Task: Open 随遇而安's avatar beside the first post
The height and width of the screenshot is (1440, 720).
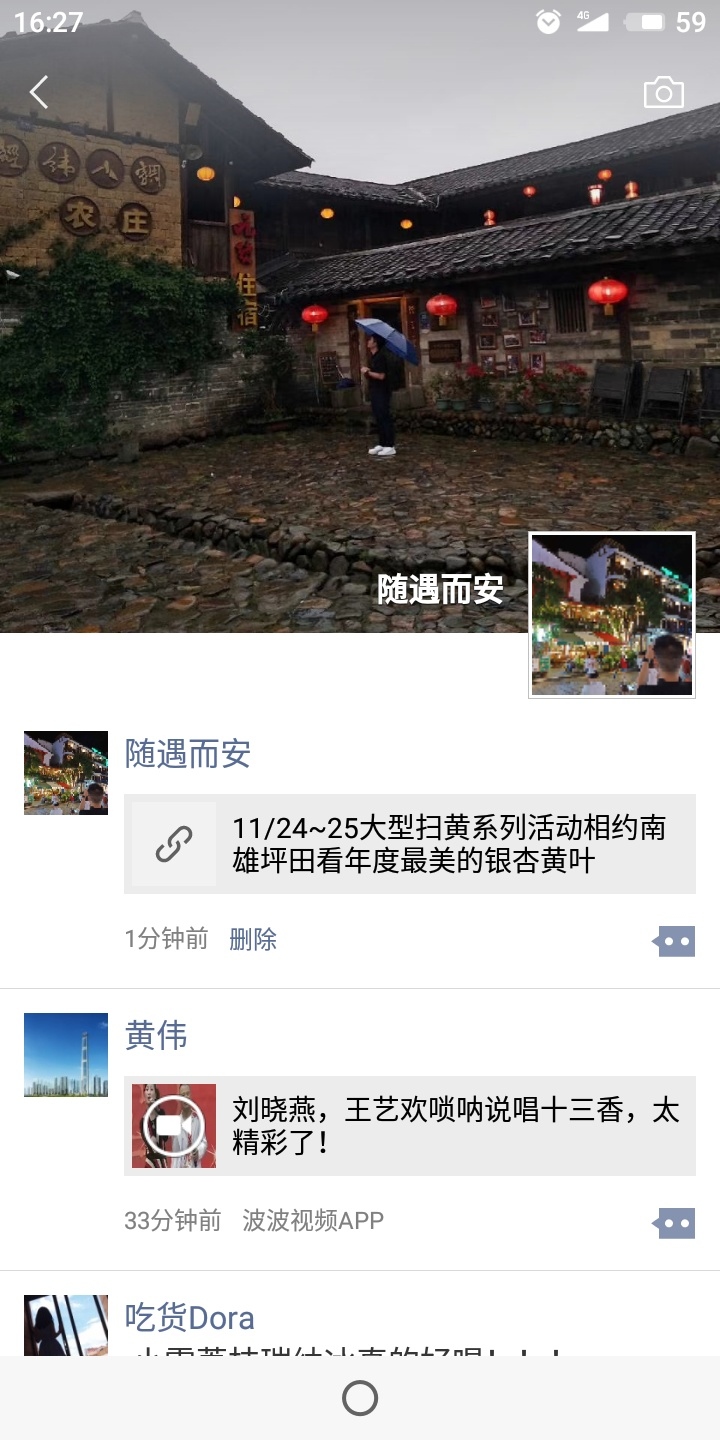Action: point(66,772)
